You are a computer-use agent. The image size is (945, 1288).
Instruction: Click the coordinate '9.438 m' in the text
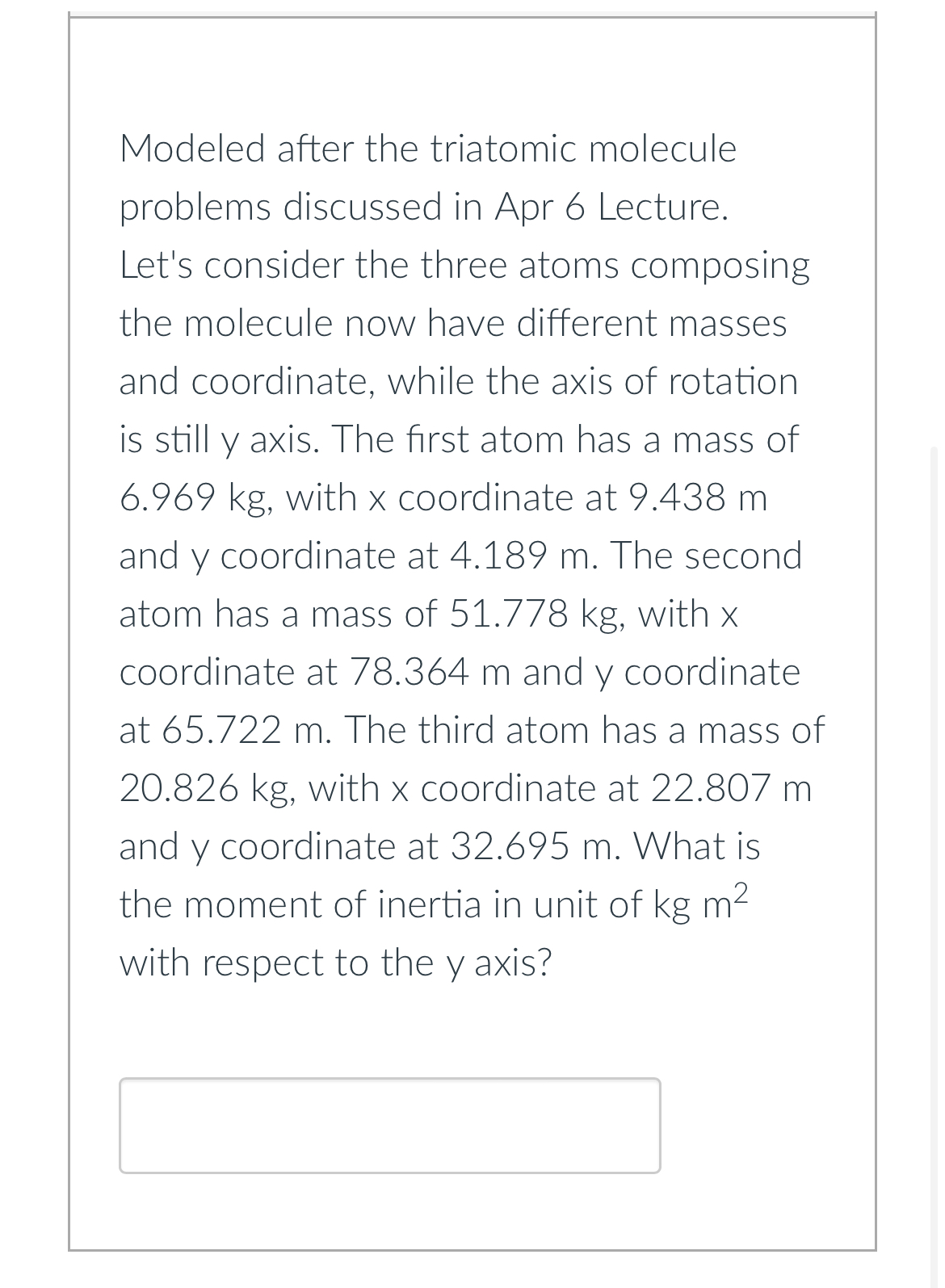[699, 498]
